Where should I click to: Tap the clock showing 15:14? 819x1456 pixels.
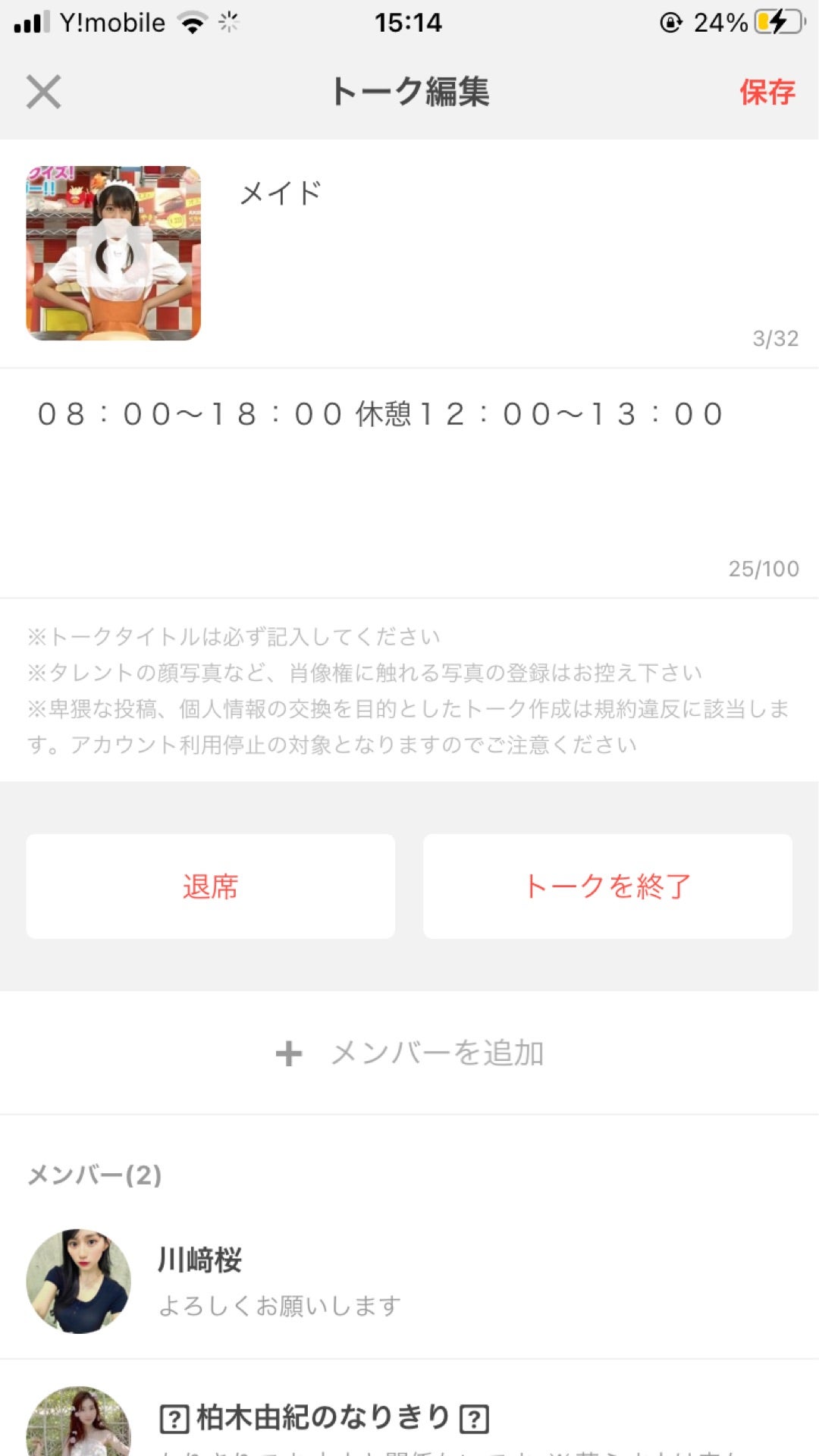click(x=409, y=22)
